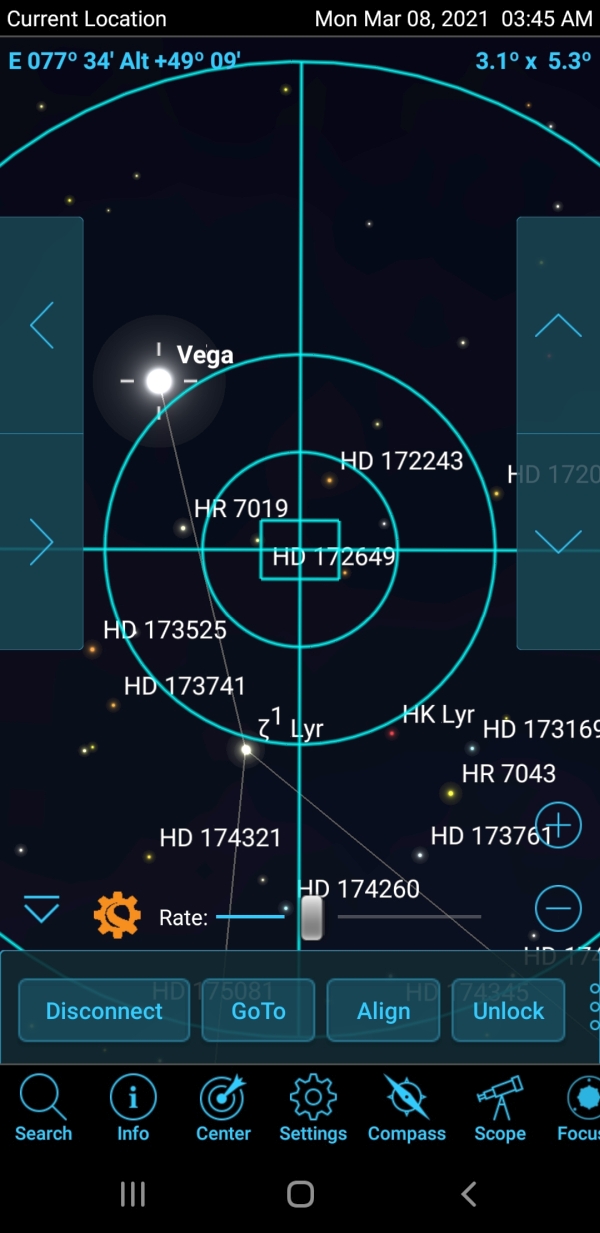Tap the right slew arrow
The height and width of the screenshot is (1233, 600).
(41, 541)
